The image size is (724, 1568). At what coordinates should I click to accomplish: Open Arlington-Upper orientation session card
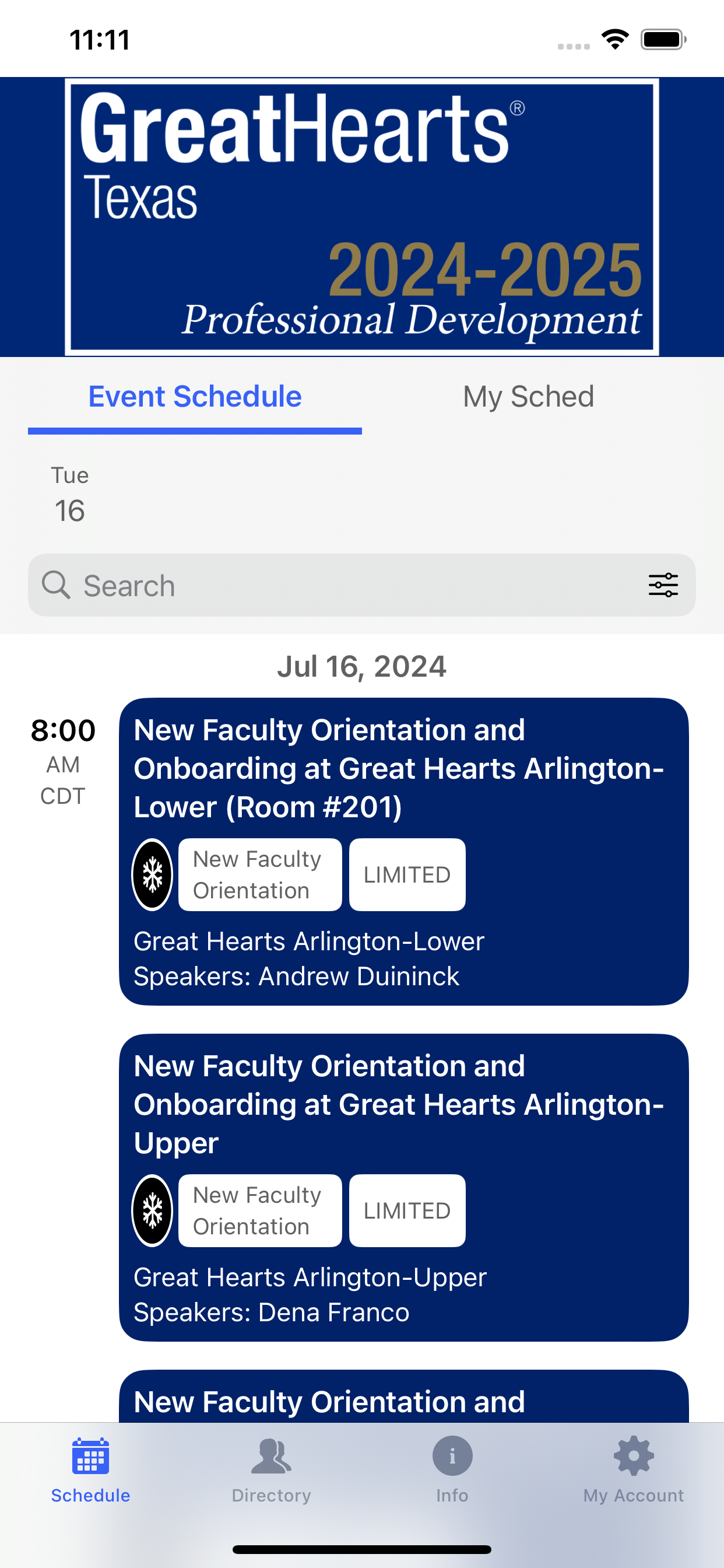(x=403, y=1187)
